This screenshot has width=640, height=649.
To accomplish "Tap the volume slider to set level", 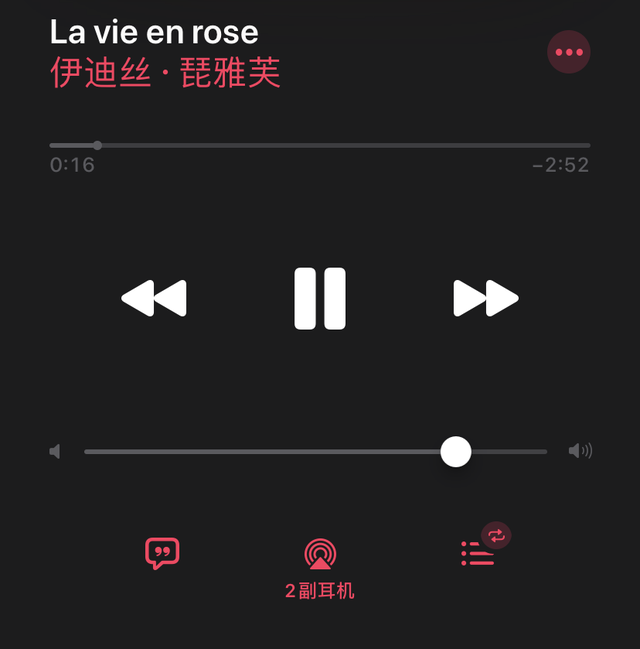I will 315,452.
